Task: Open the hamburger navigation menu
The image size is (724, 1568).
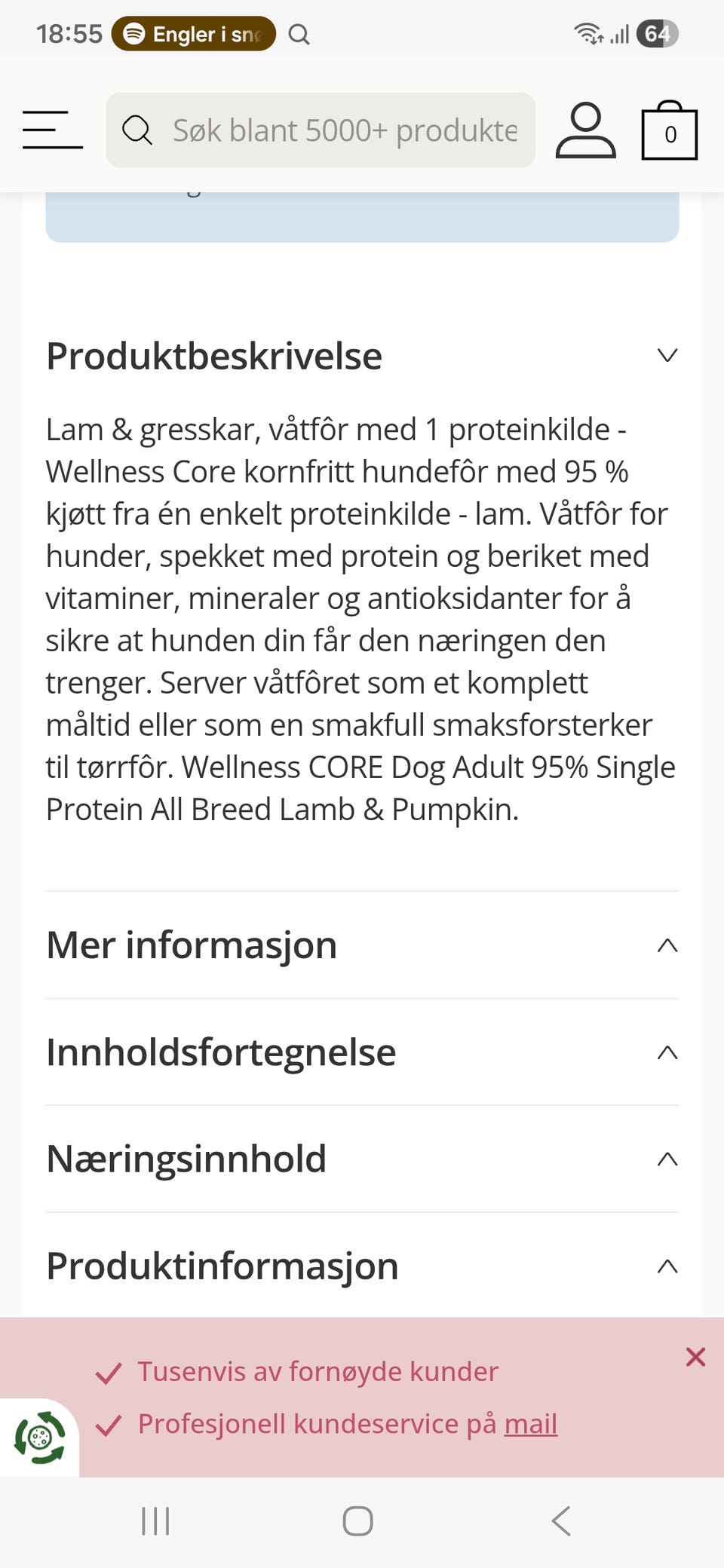Action: pos(51,130)
